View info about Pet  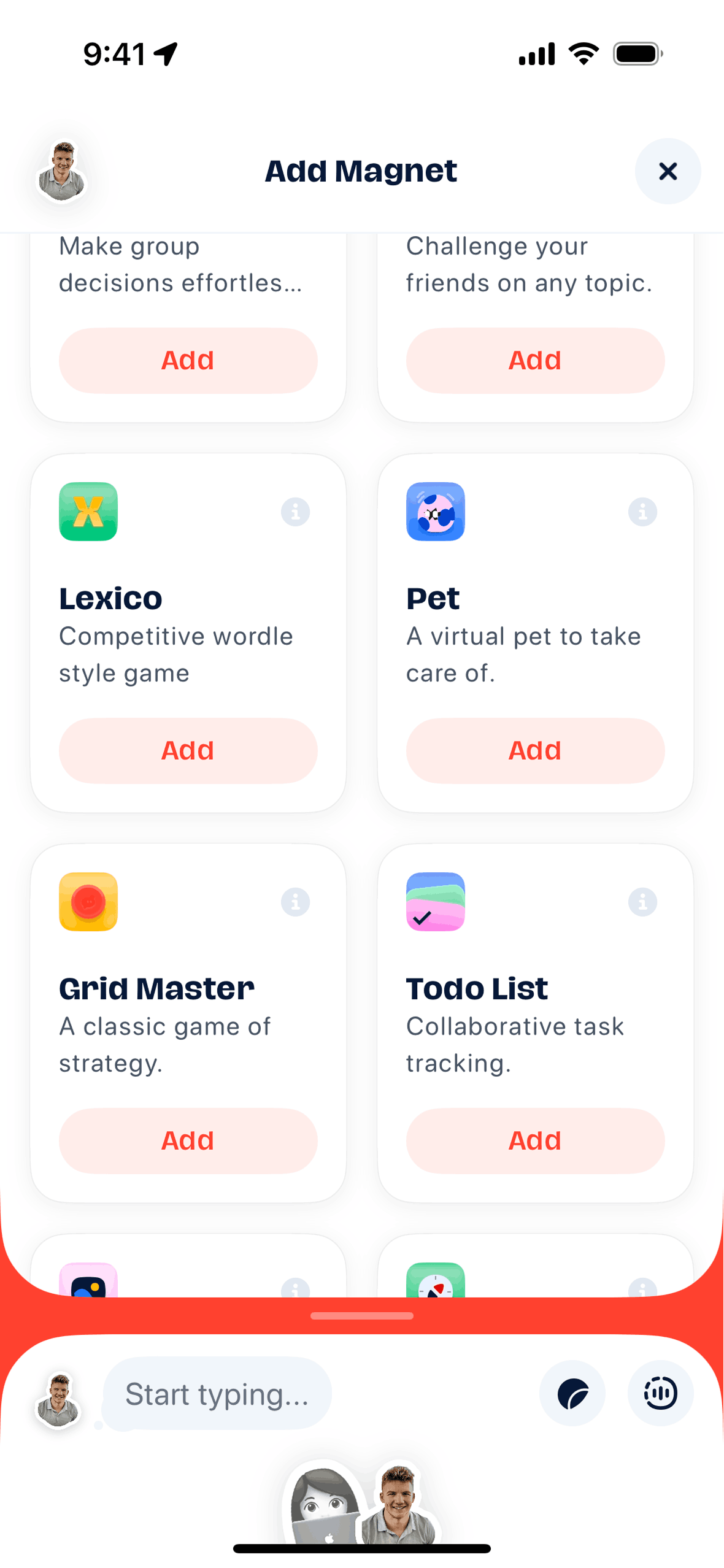point(642,511)
